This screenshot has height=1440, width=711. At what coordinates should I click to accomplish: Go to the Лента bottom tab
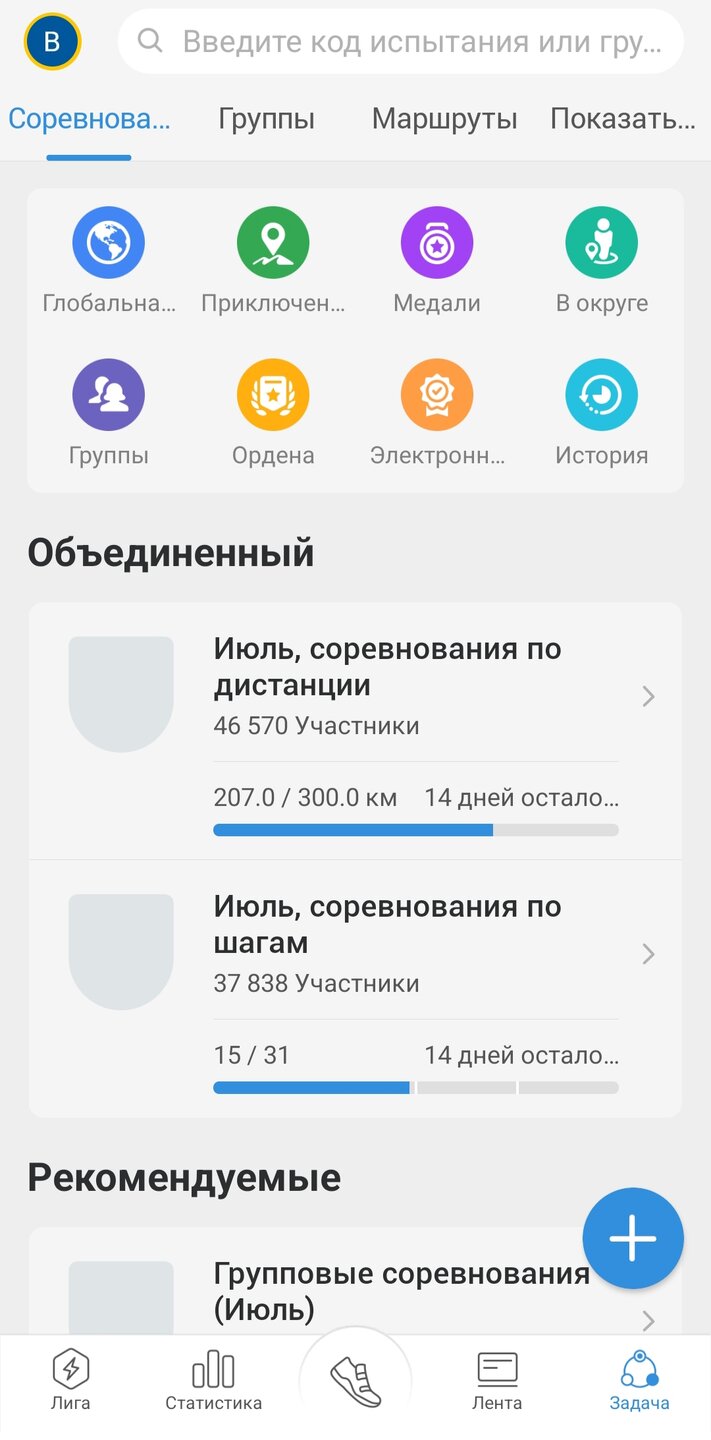pos(497,1381)
